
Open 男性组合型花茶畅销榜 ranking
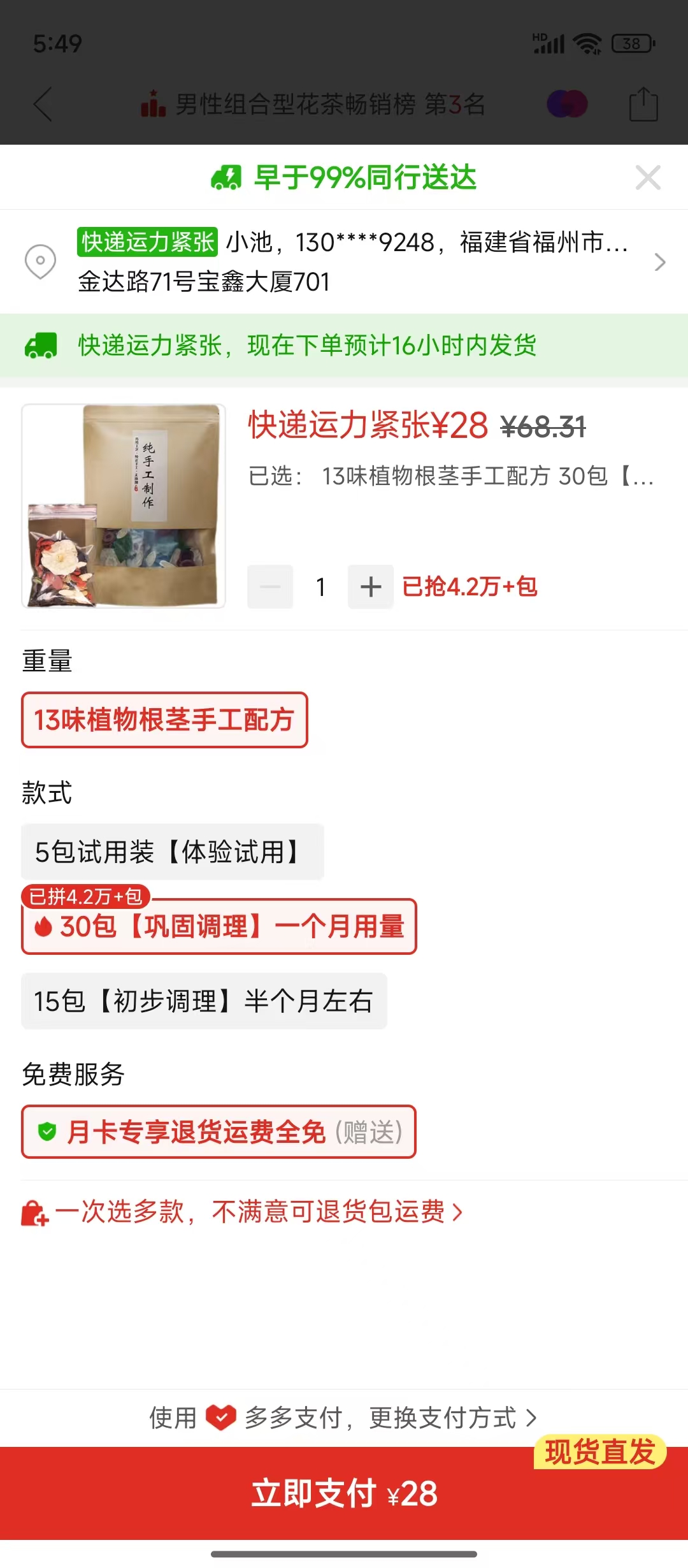(x=313, y=105)
